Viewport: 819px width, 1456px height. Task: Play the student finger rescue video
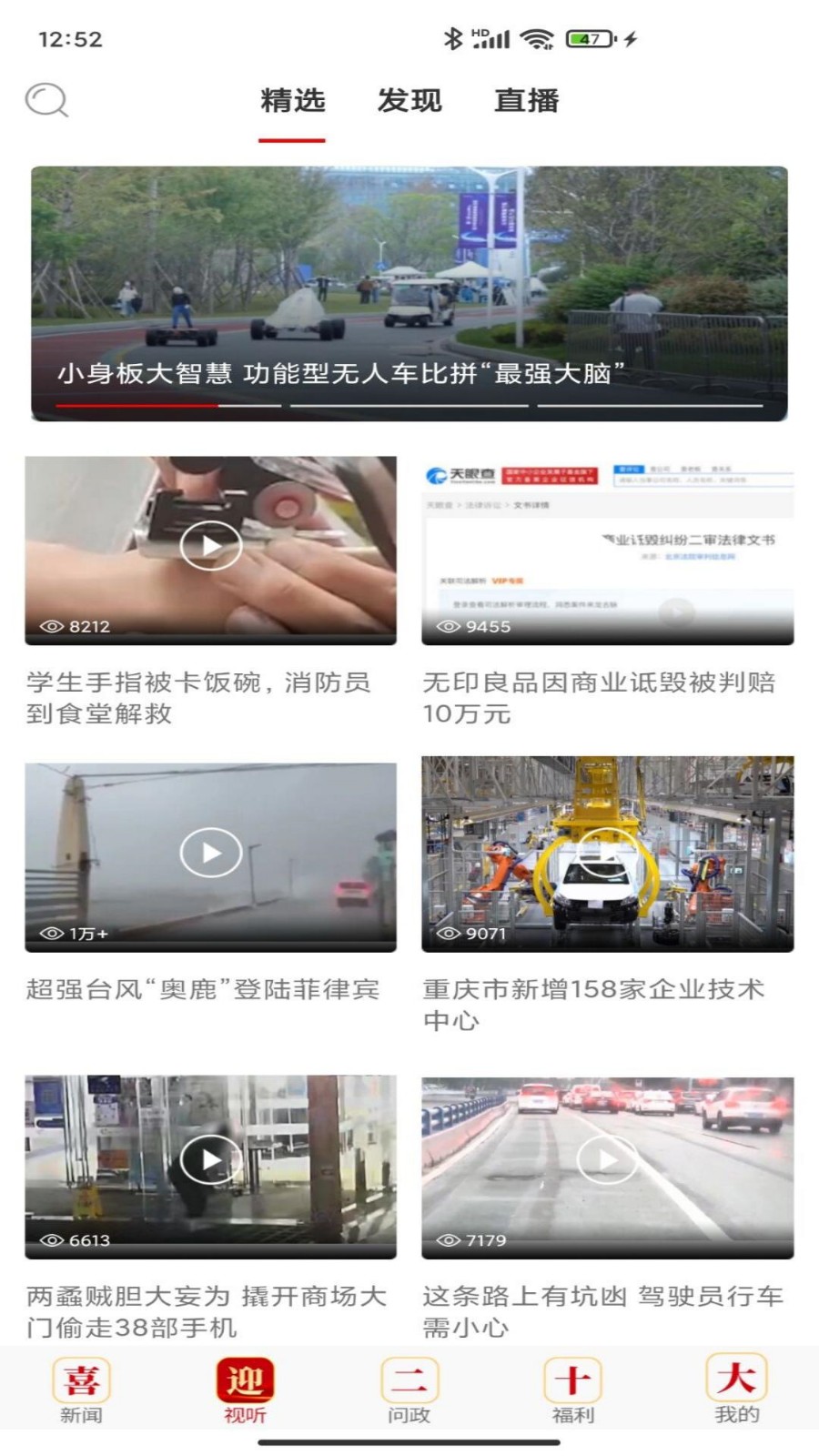[x=211, y=545]
